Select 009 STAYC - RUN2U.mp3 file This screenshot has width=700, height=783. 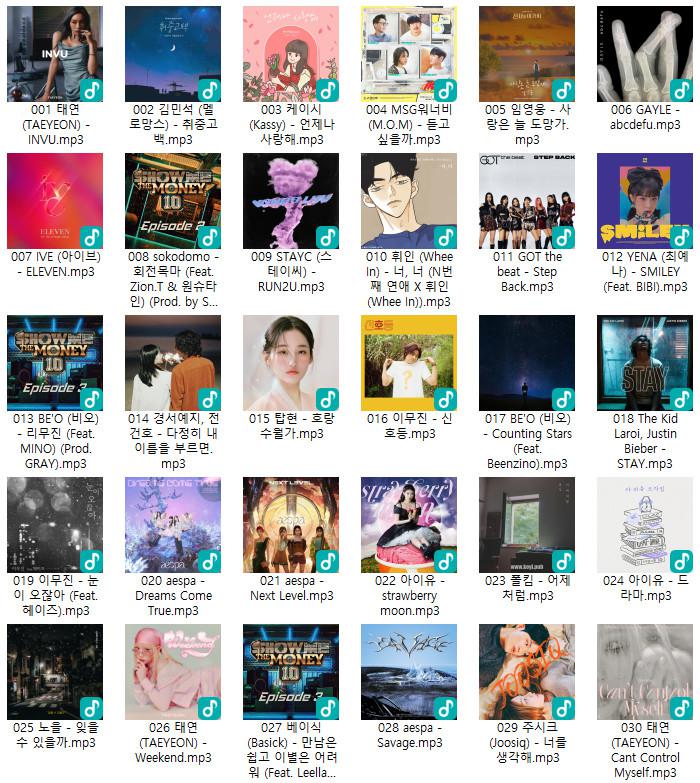point(291,201)
